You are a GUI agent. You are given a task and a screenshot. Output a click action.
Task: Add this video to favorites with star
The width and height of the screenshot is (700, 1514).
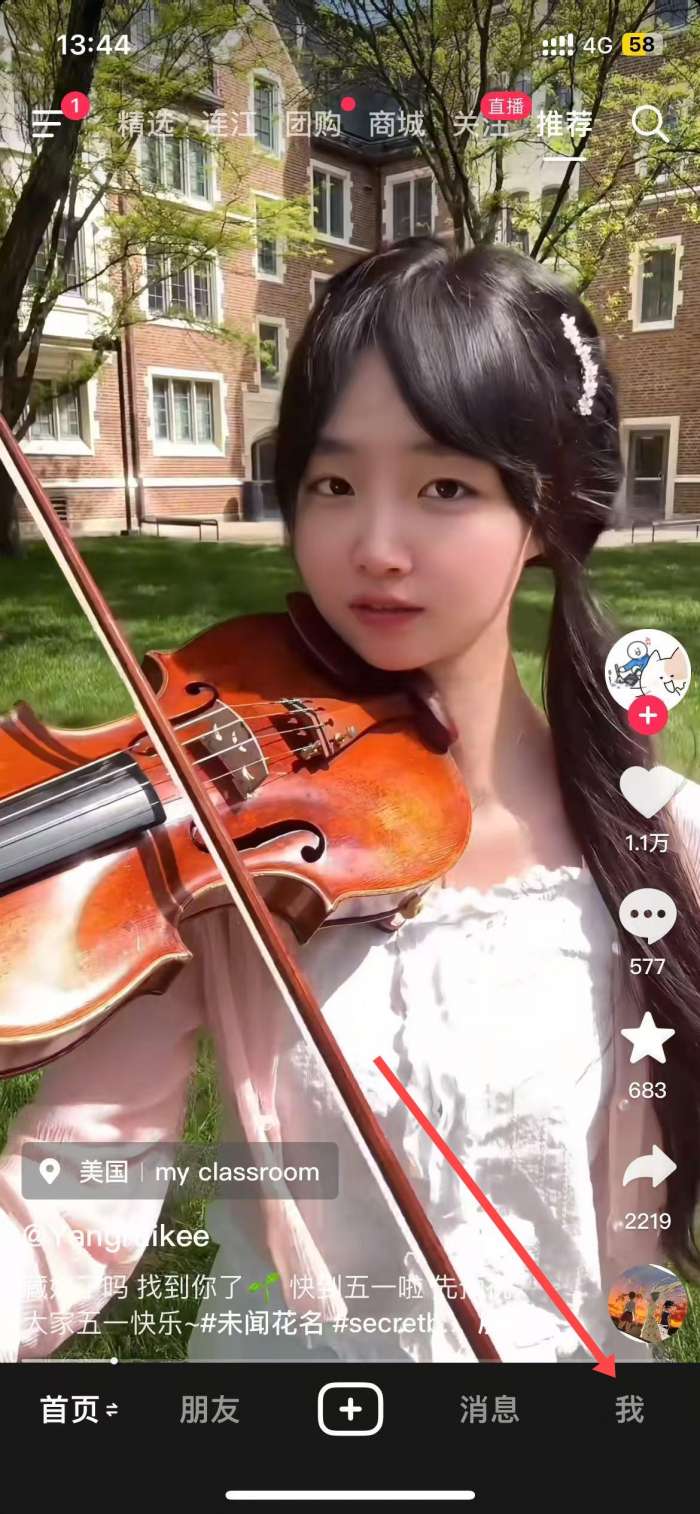point(648,1040)
